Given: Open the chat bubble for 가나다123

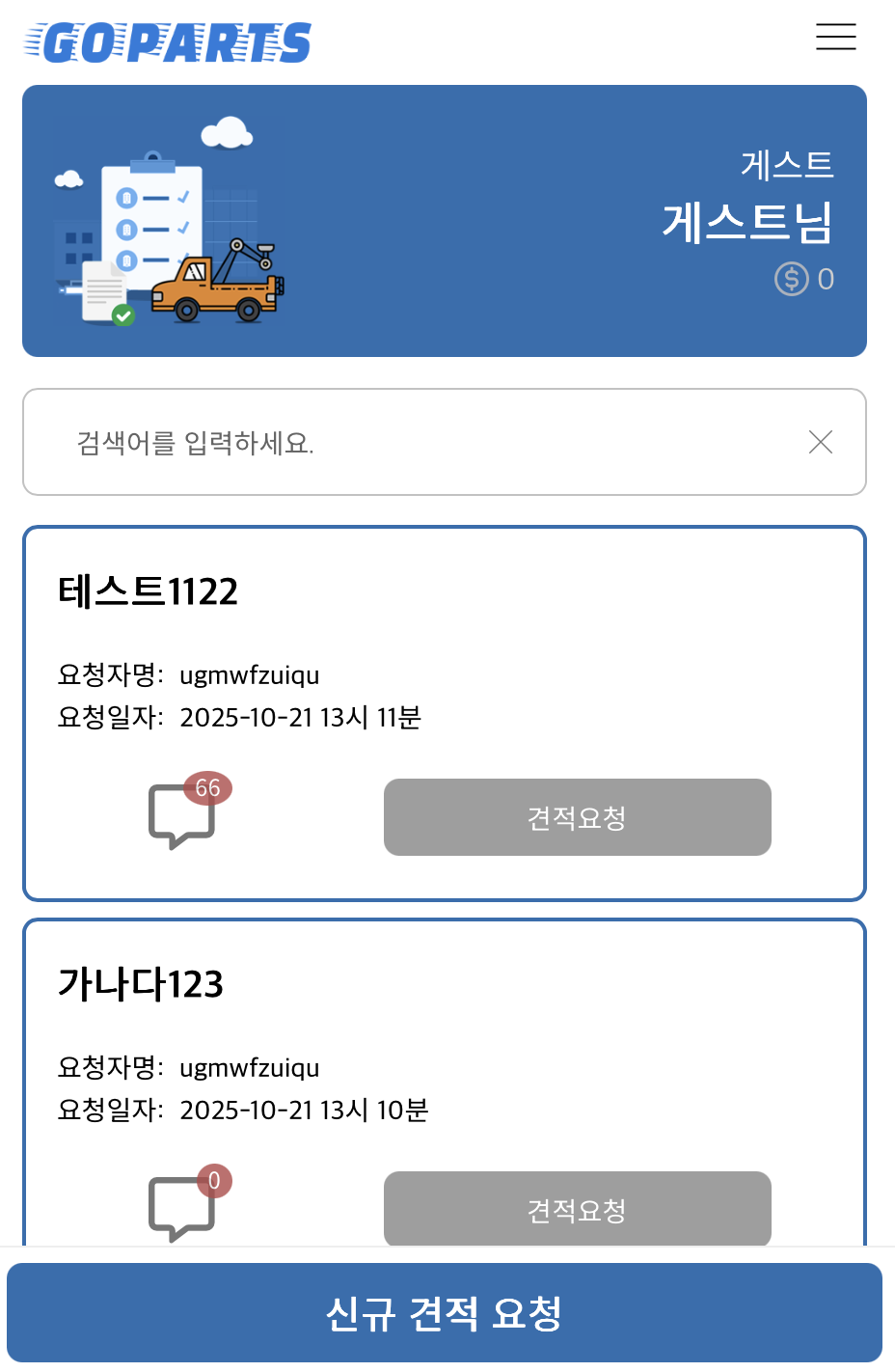Looking at the screenshot, I should tap(181, 1208).
